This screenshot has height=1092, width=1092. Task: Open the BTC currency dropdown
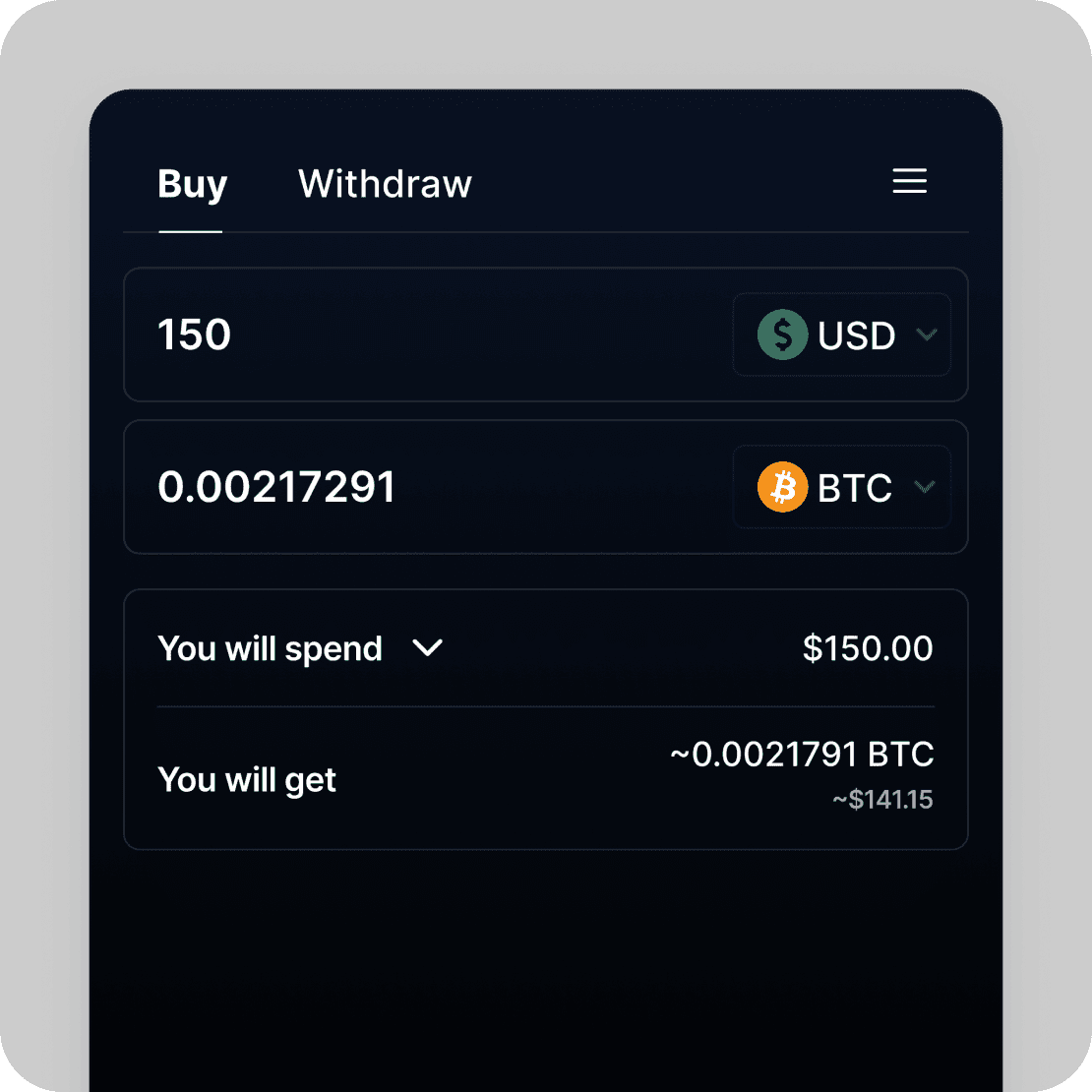841,487
